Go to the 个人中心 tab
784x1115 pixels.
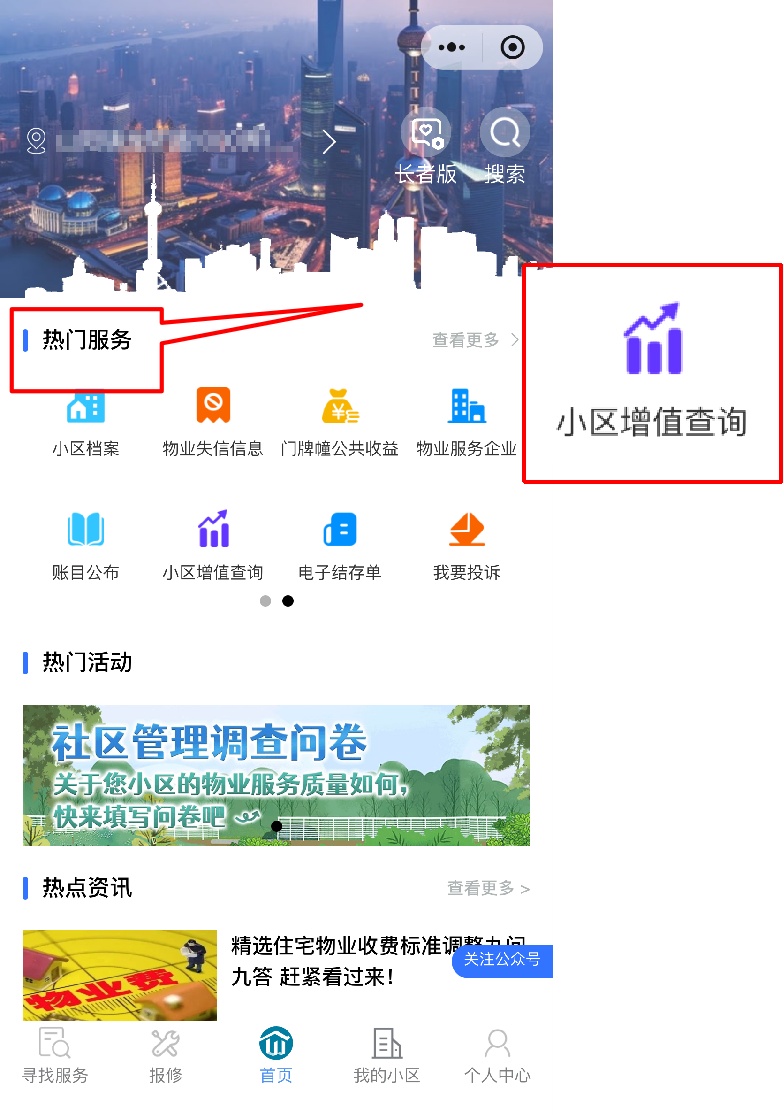click(497, 1056)
